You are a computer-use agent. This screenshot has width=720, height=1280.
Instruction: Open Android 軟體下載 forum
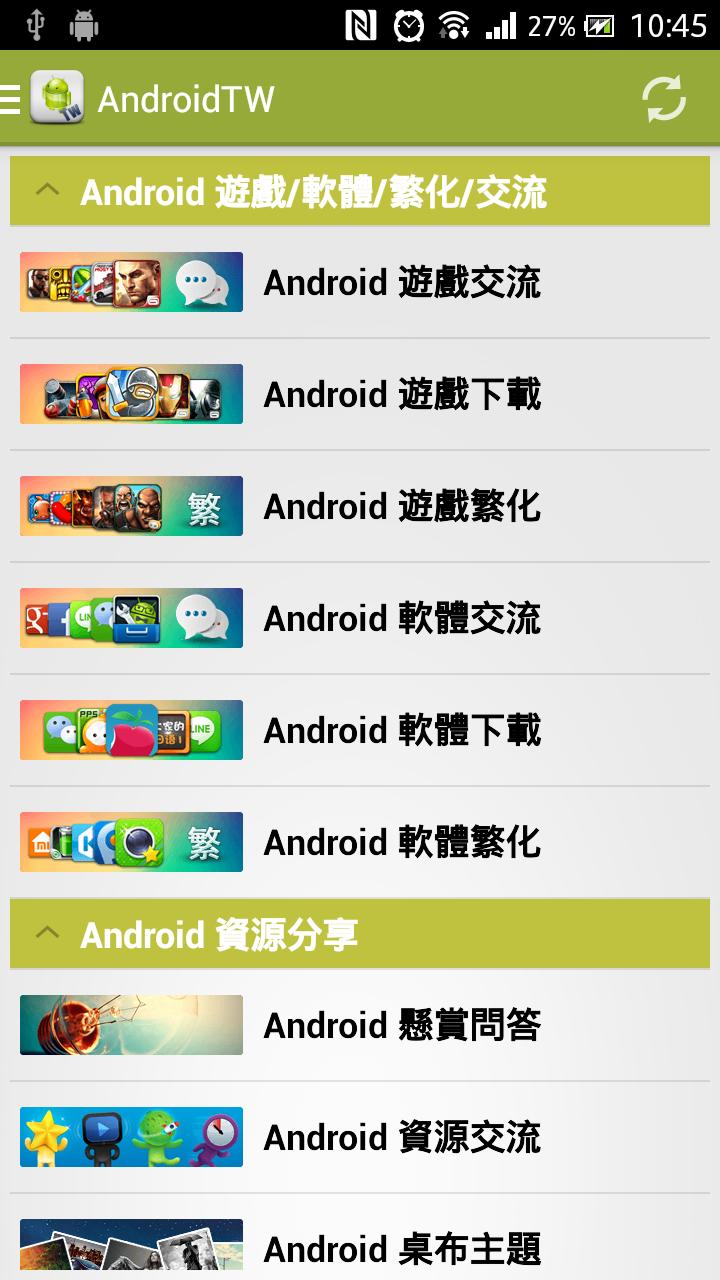coord(360,731)
